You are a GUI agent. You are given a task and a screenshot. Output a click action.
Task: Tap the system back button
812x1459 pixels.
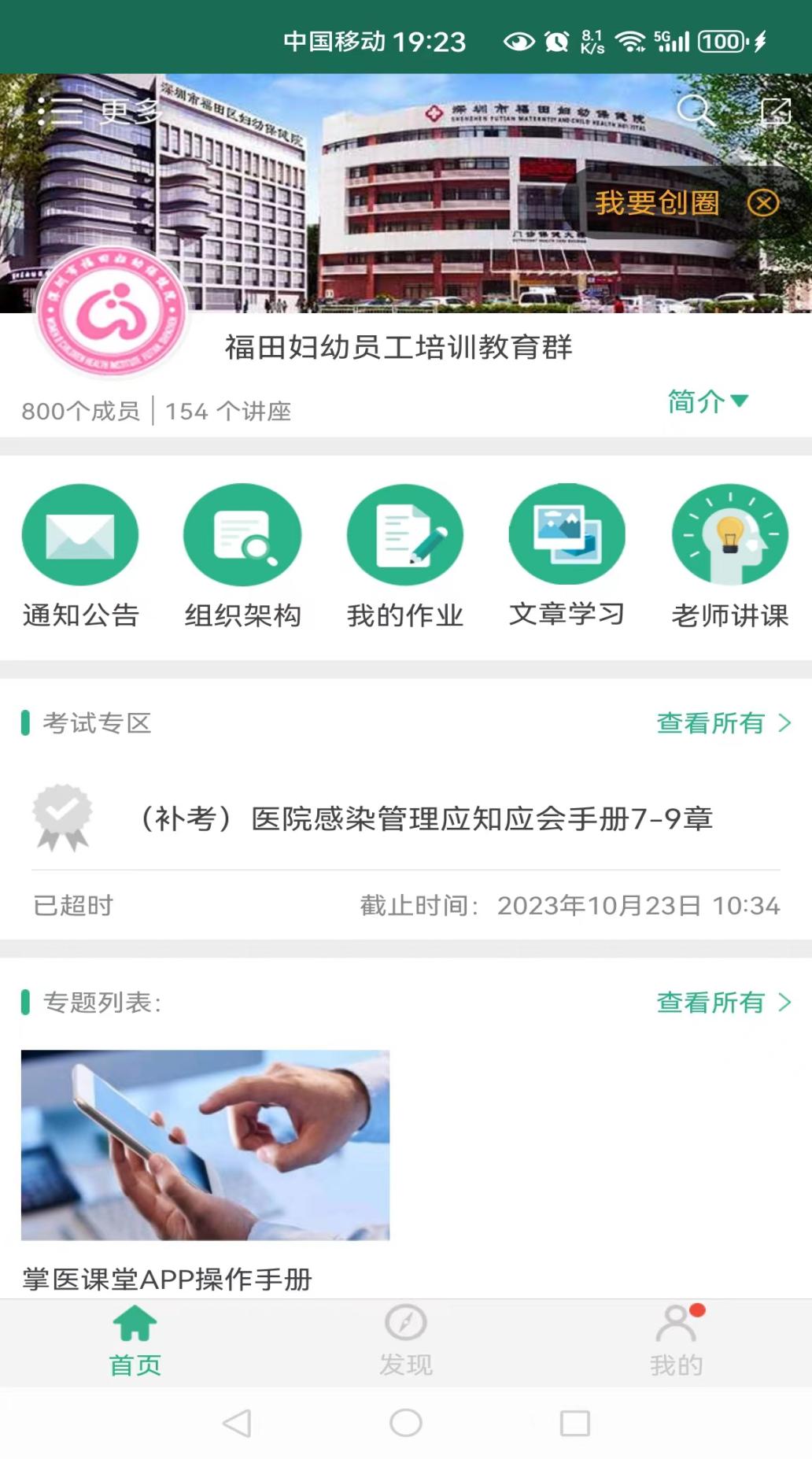click(237, 1423)
